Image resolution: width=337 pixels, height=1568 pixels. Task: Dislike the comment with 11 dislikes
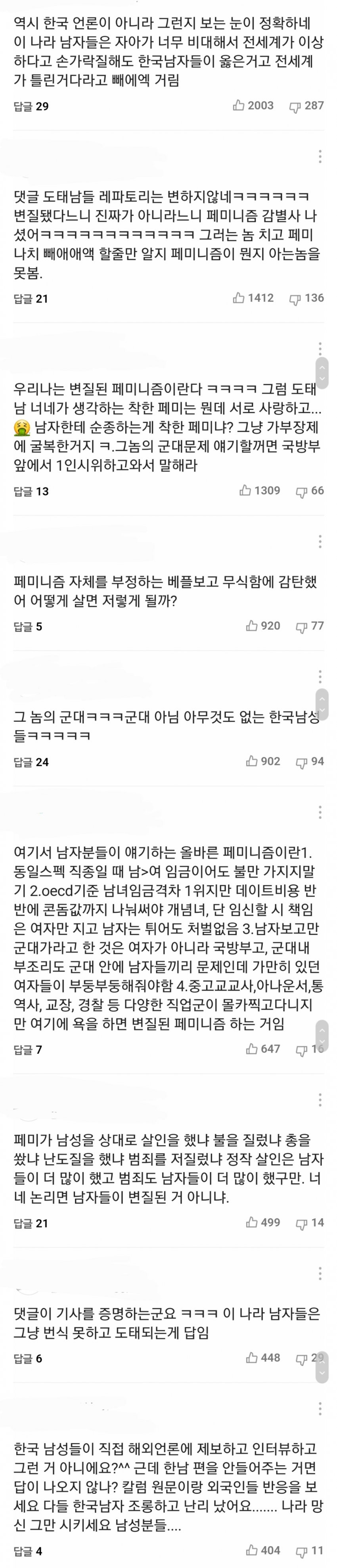pos(301,1551)
